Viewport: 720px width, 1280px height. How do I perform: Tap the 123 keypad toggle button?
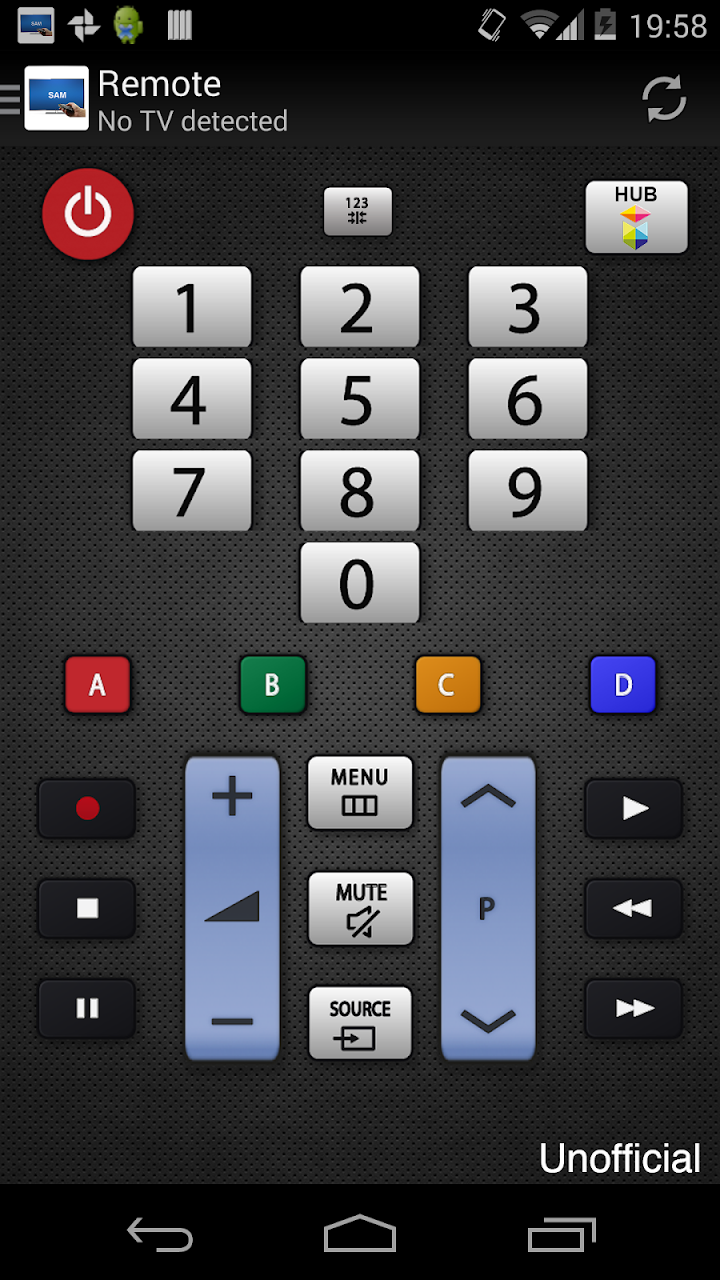point(358,212)
